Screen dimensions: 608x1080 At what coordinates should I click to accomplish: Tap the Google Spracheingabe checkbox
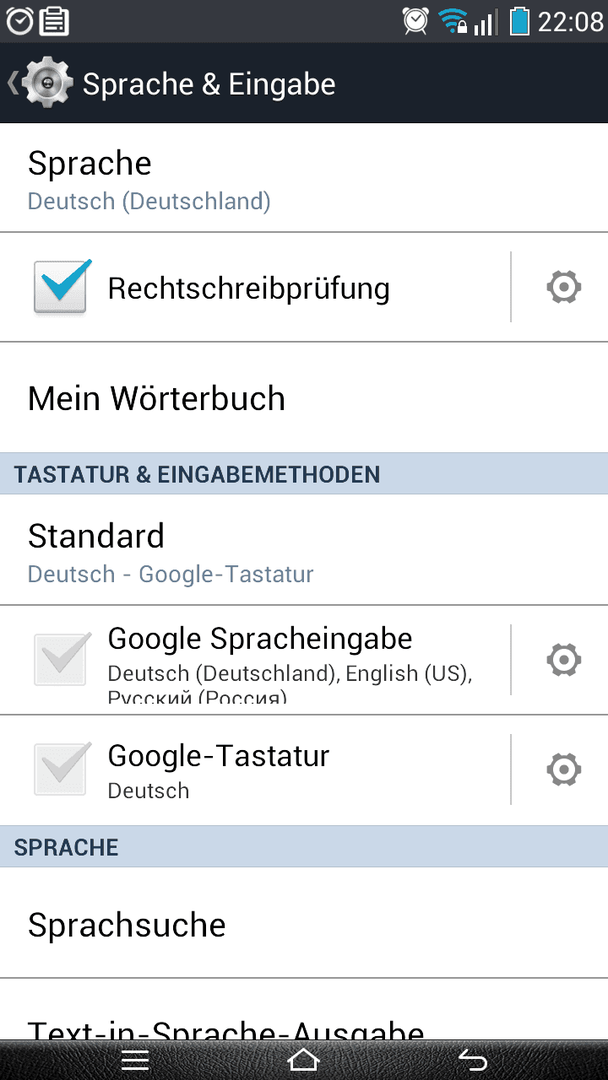(62, 659)
